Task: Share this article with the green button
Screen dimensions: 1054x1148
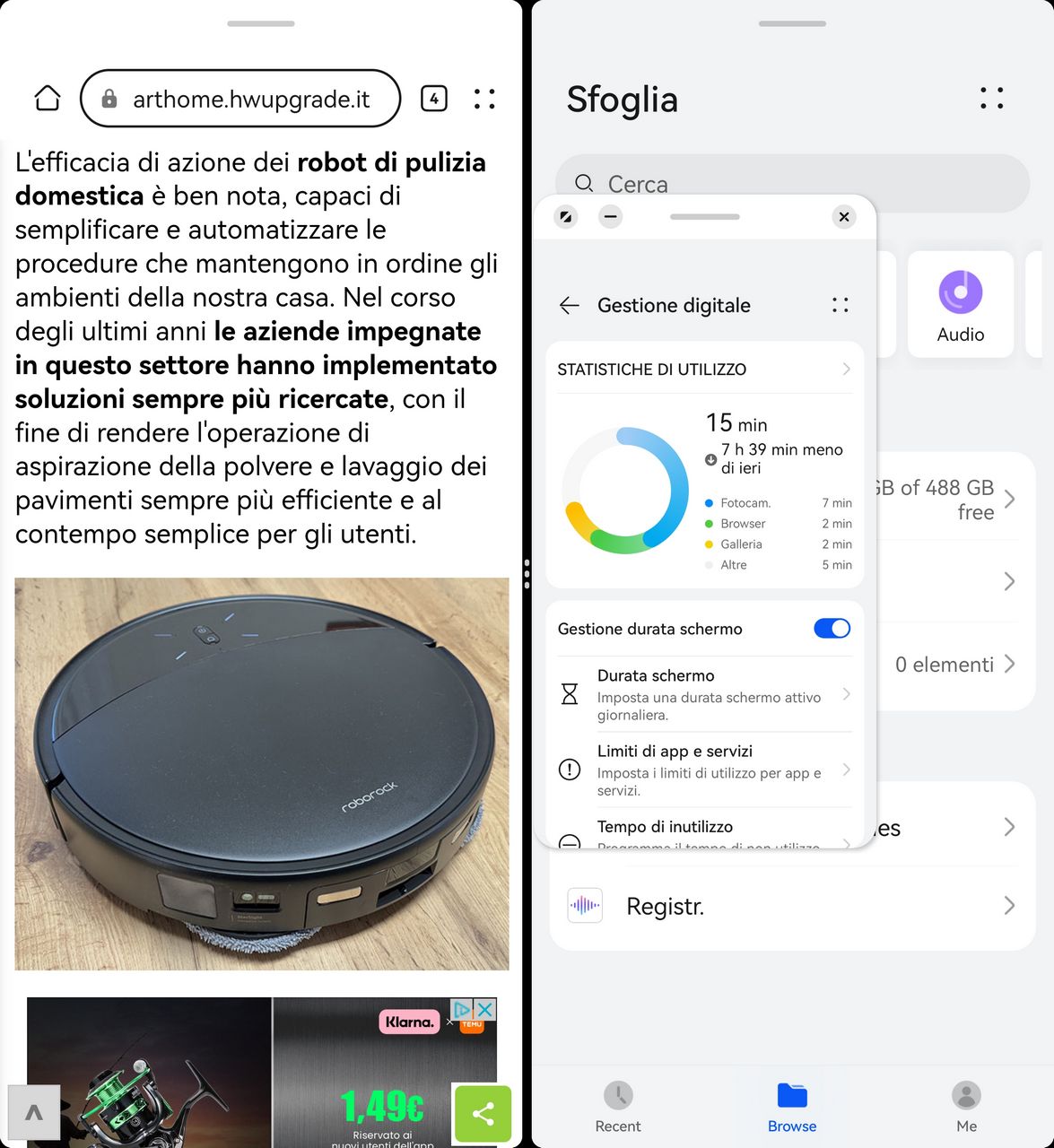Action: point(483,1114)
